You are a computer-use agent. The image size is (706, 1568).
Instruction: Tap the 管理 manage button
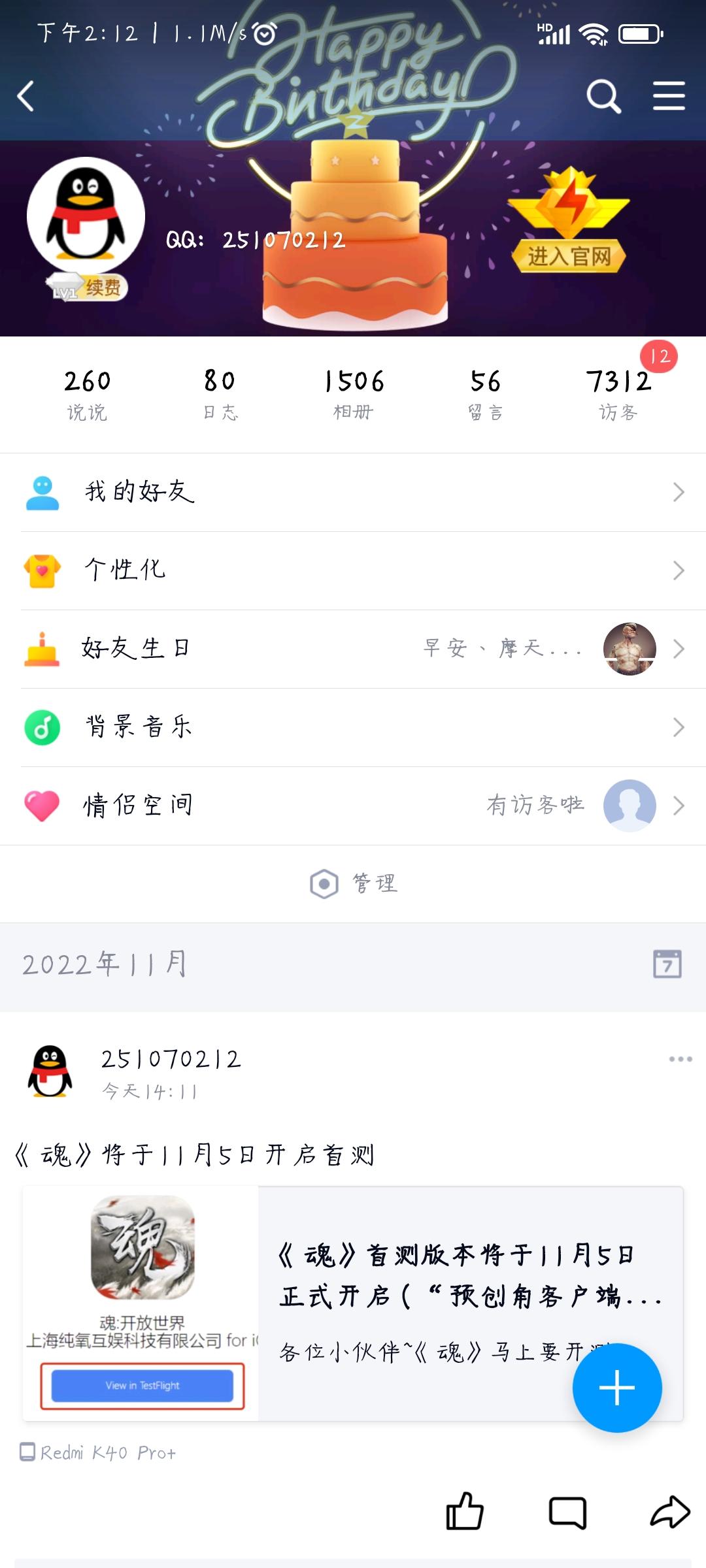pyautogui.click(x=354, y=884)
